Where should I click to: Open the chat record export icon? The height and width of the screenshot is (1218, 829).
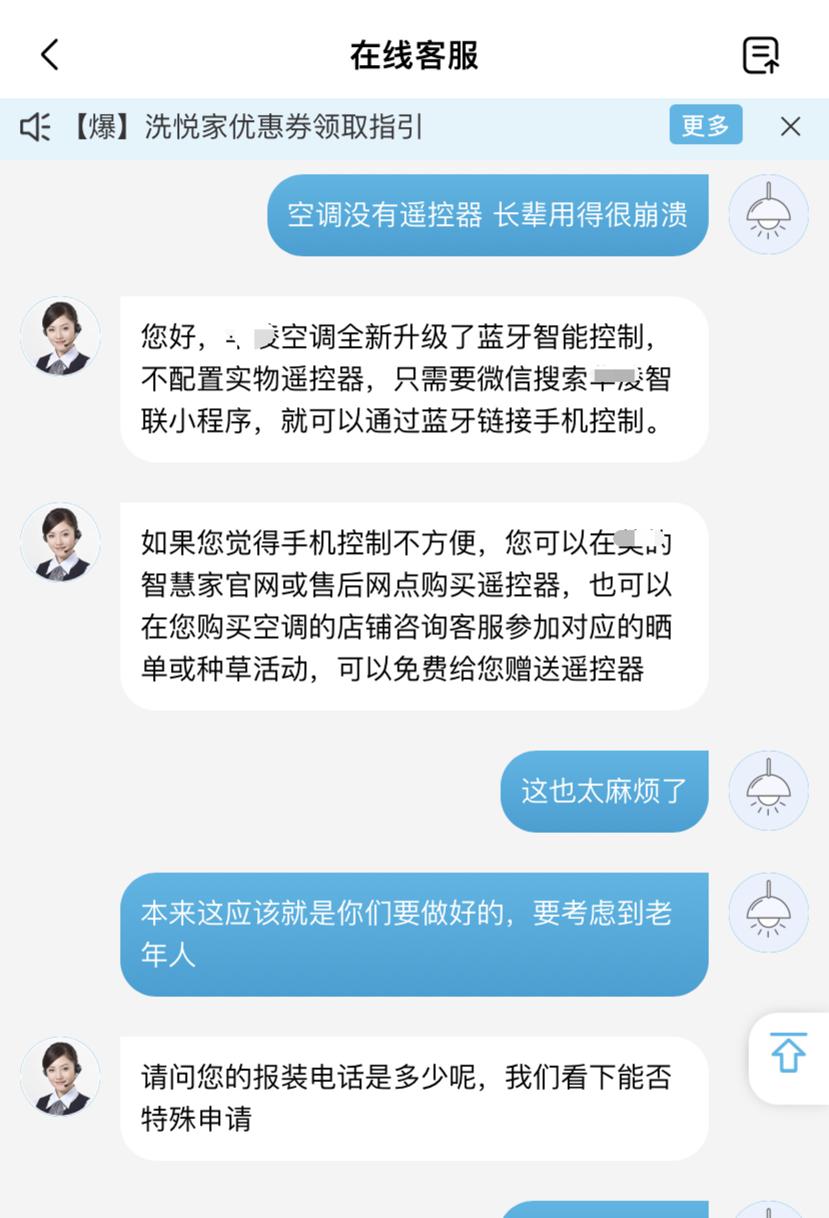coord(761,55)
